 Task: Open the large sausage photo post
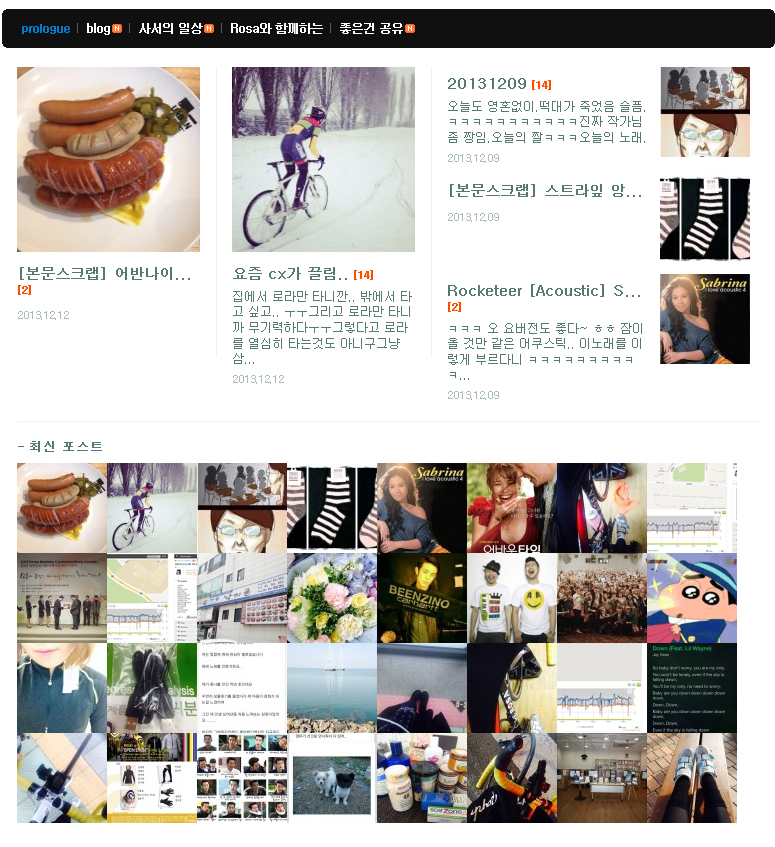108,159
